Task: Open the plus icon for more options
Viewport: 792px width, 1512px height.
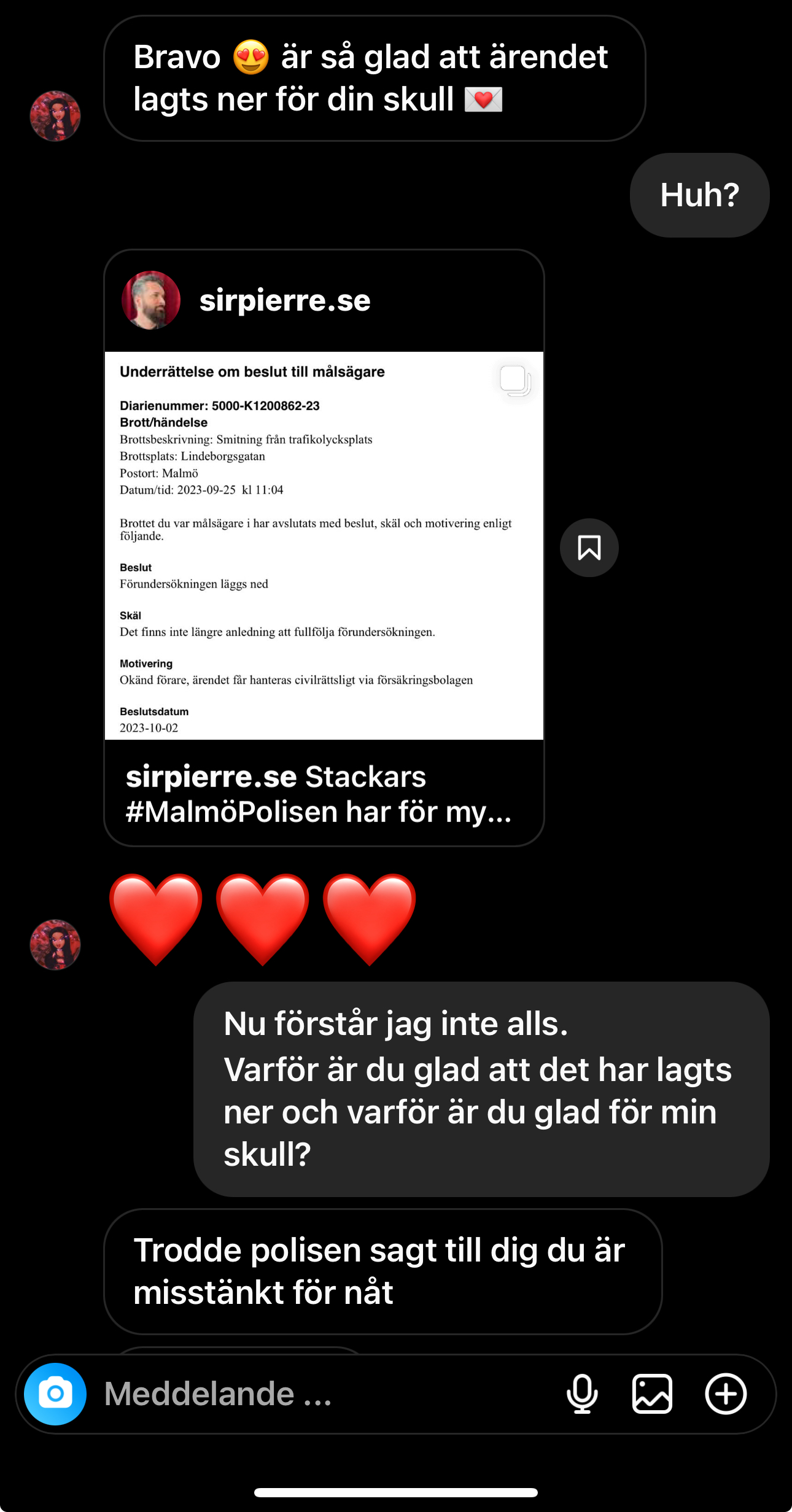Action: 726,1394
